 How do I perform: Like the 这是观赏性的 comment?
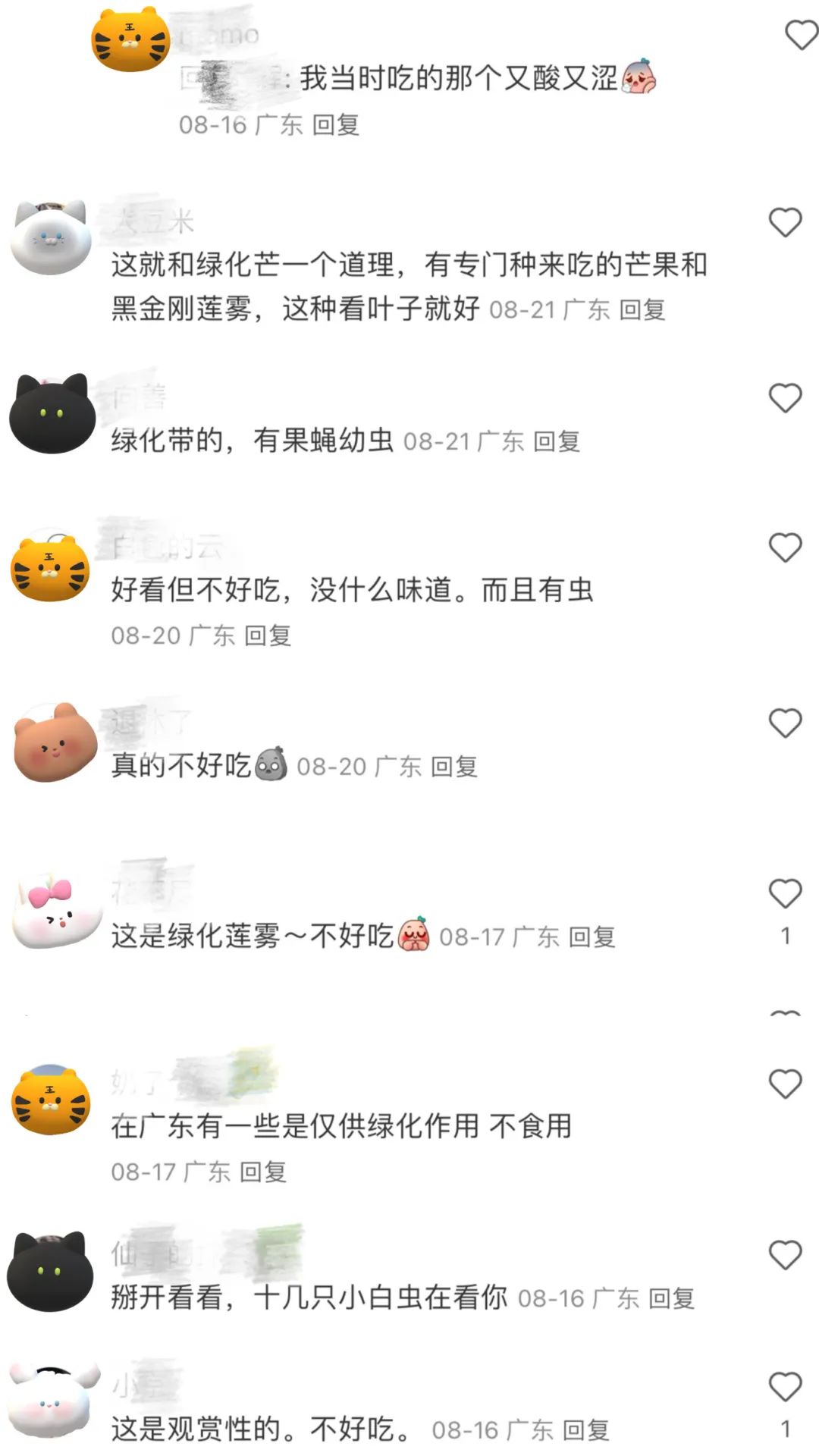(785, 1387)
